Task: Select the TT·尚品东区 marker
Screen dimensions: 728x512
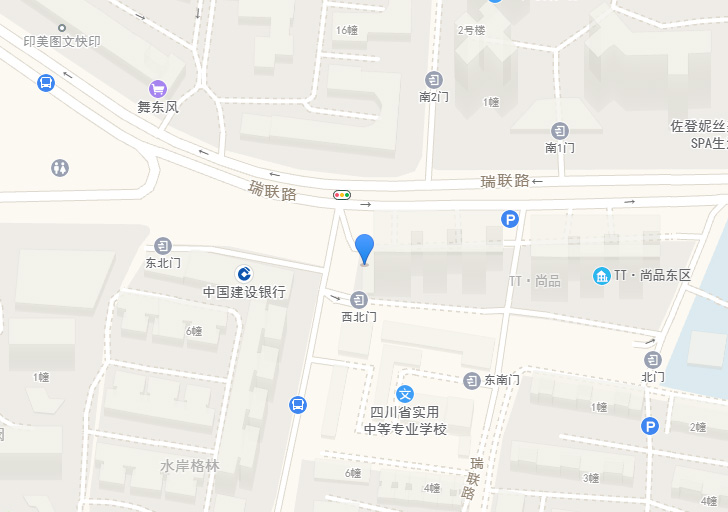Action: [601, 275]
